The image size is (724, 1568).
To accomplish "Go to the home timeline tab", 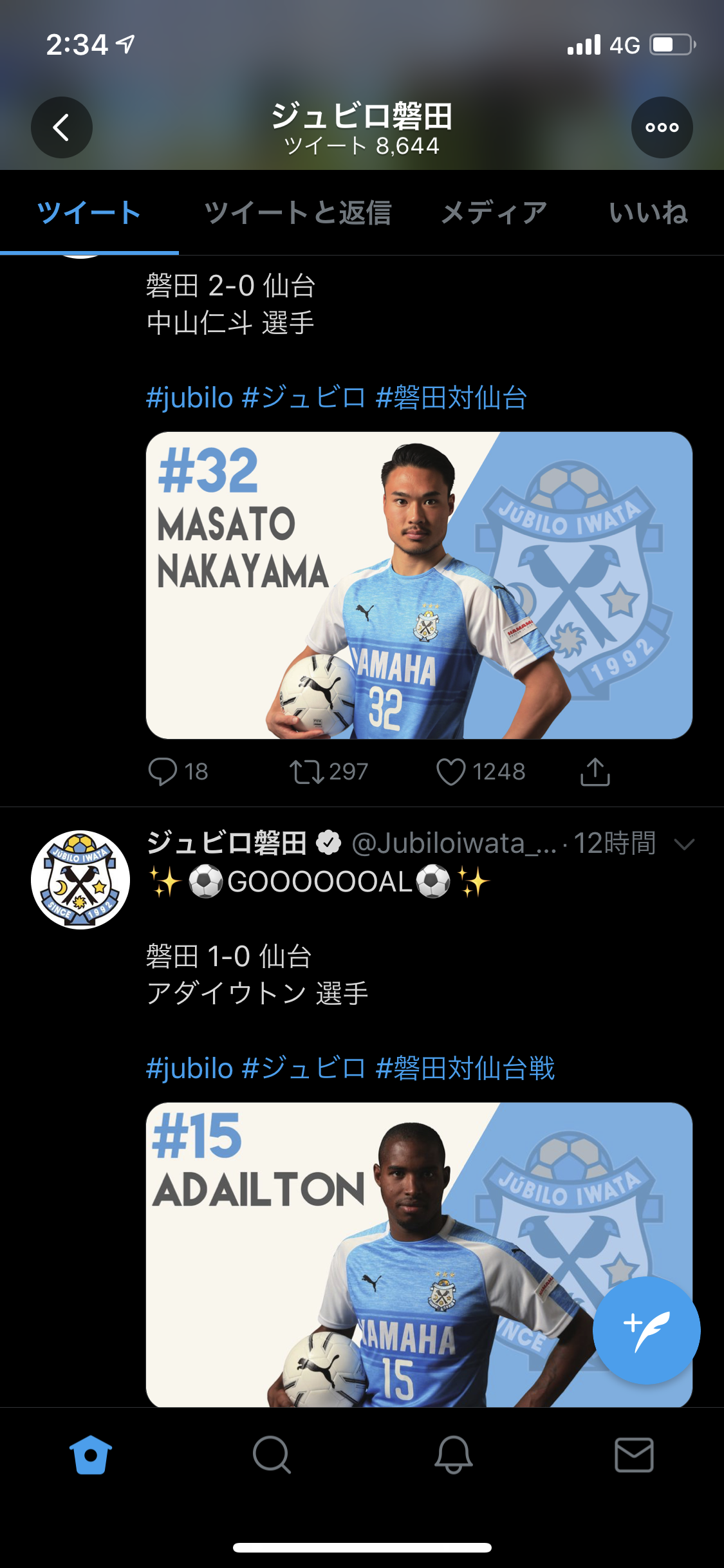I will [x=91, y=1455].
